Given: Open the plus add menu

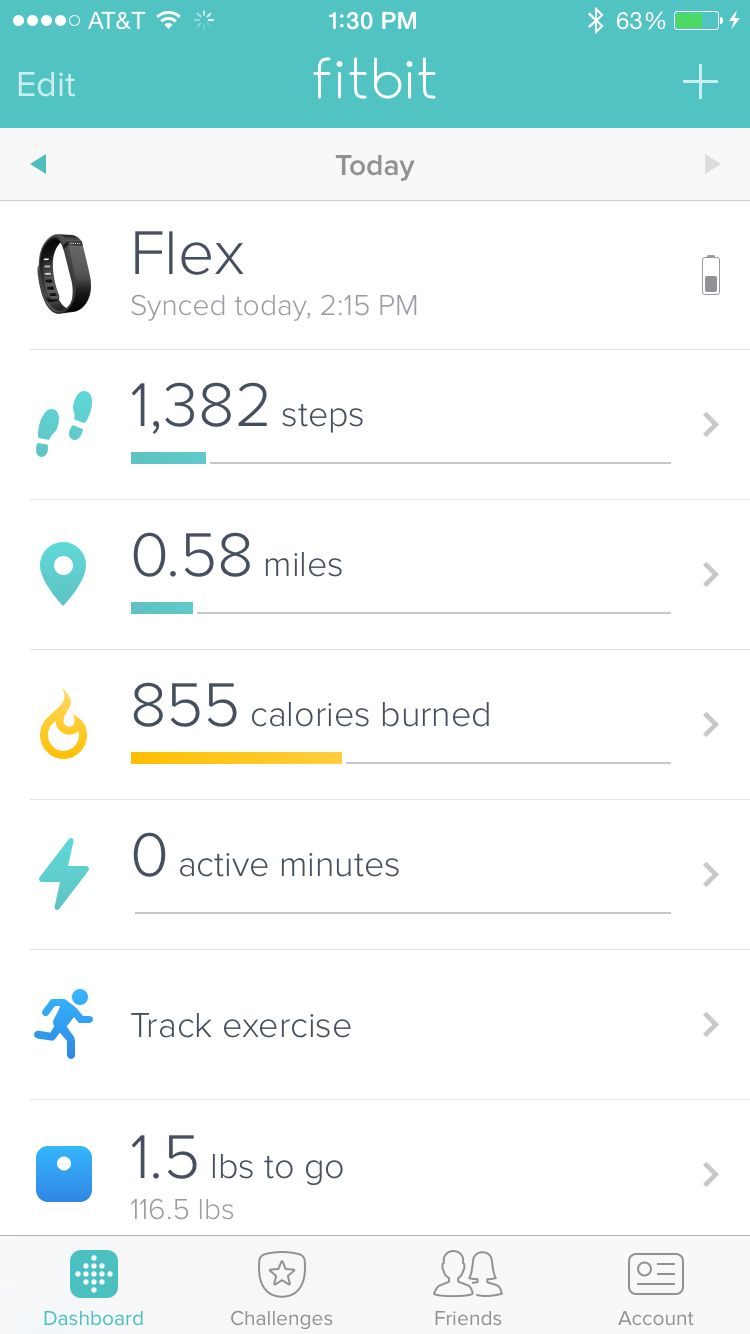Looking at the screenshot, I should (x=700, y=82).
